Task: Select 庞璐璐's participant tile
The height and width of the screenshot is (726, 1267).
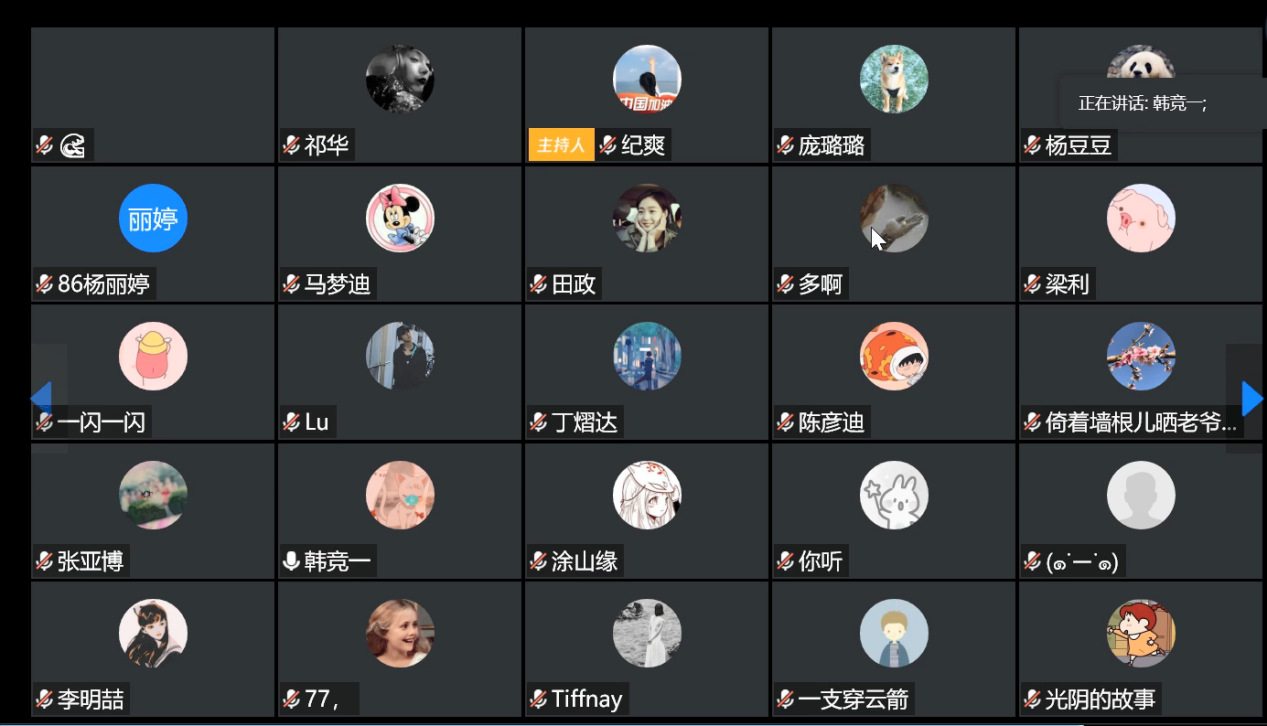Action: 893,94
